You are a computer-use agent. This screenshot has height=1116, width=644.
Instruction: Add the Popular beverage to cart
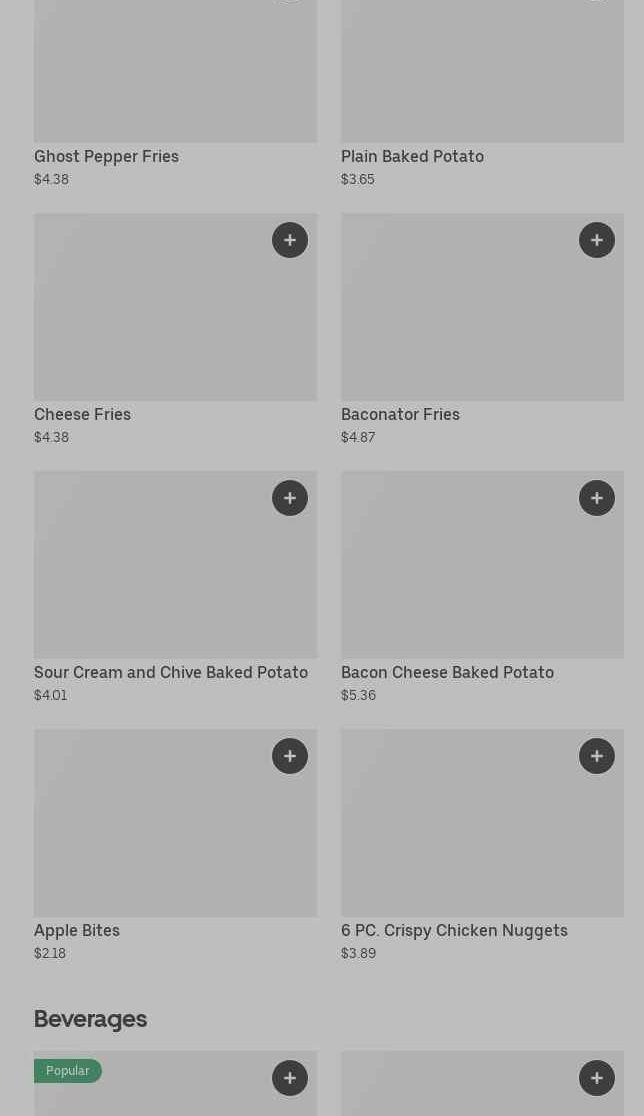click(290, 1078)
